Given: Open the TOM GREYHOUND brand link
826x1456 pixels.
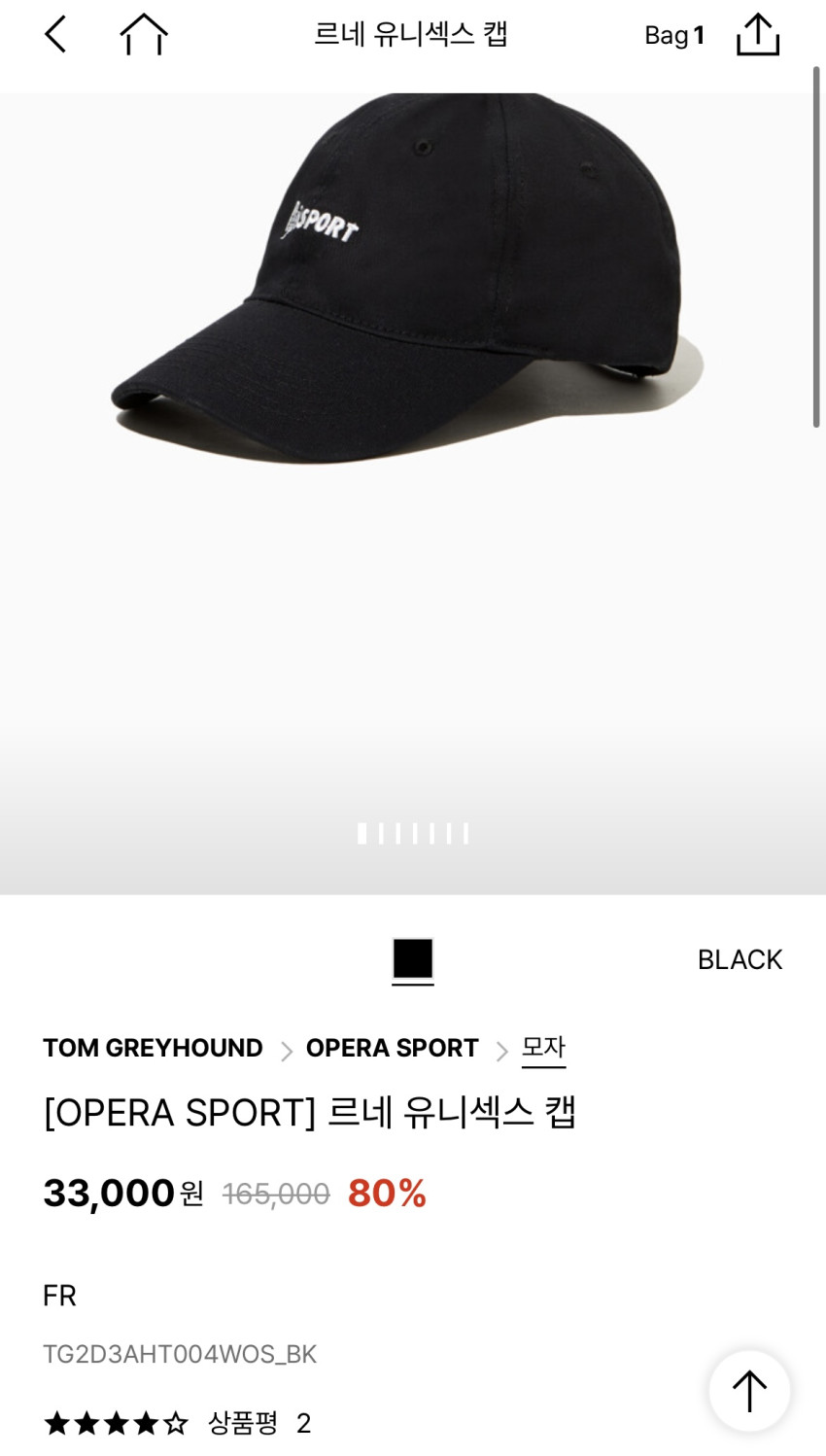Looking at the screenshot, I should (153, 1048).
